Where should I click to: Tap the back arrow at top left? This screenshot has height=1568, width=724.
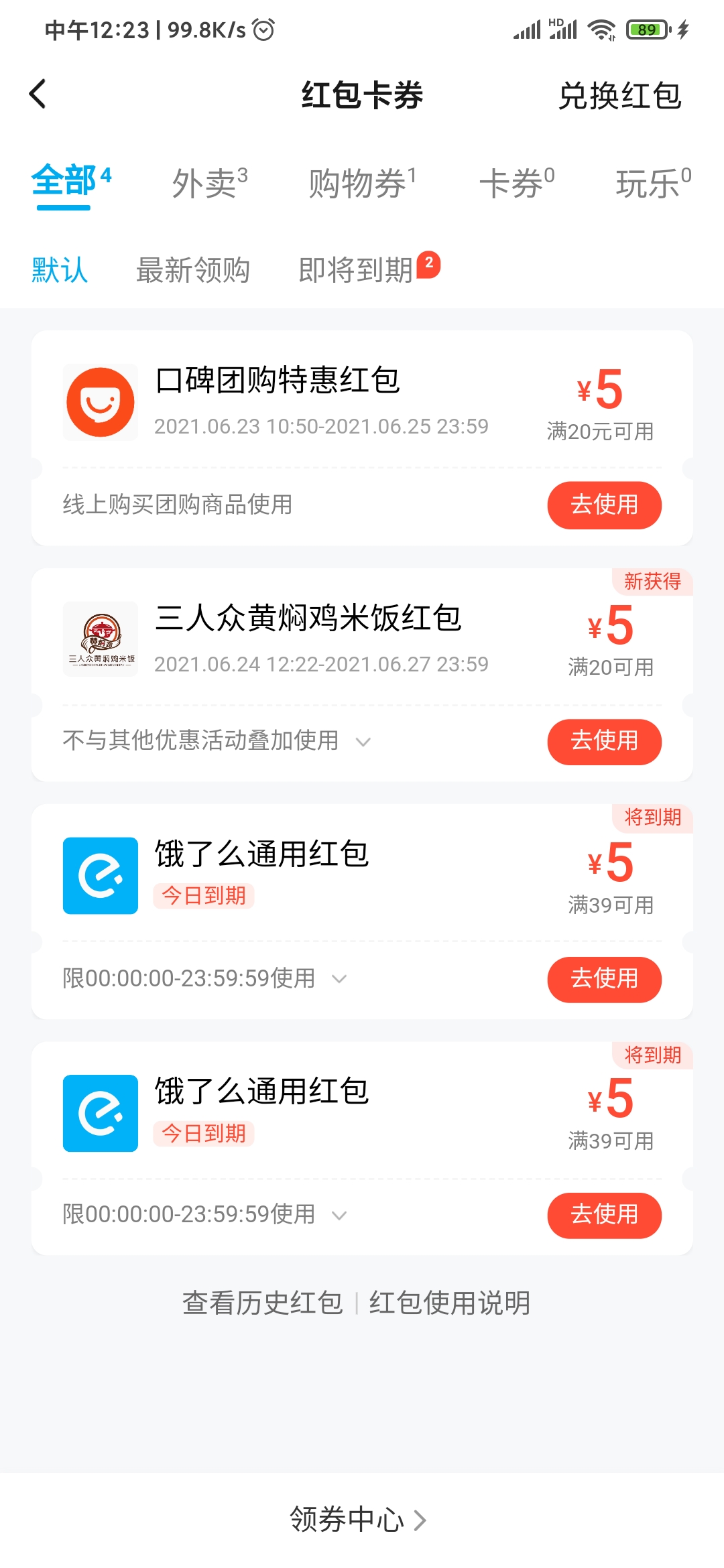click(38, 94)
